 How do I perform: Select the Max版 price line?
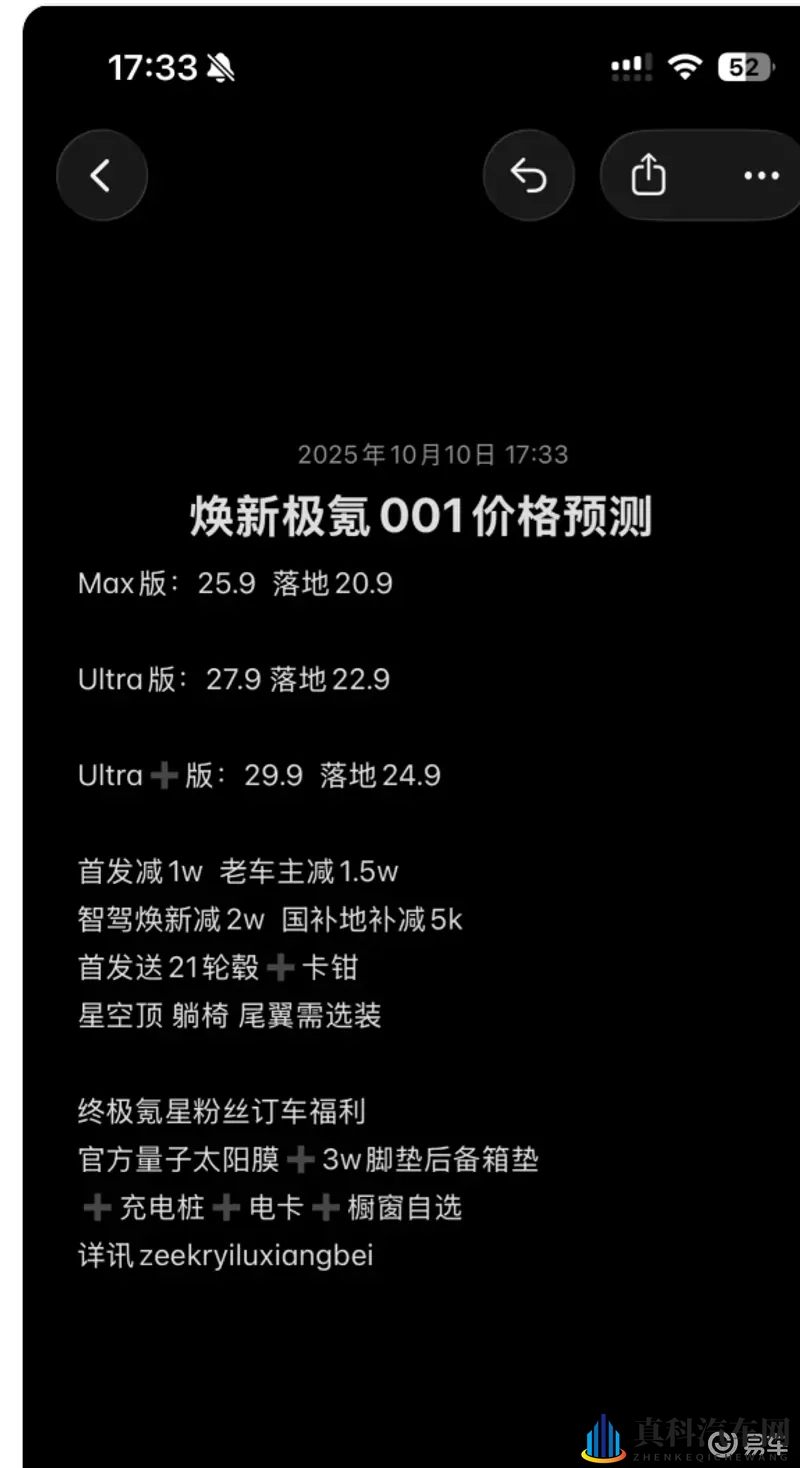[236, 584]
